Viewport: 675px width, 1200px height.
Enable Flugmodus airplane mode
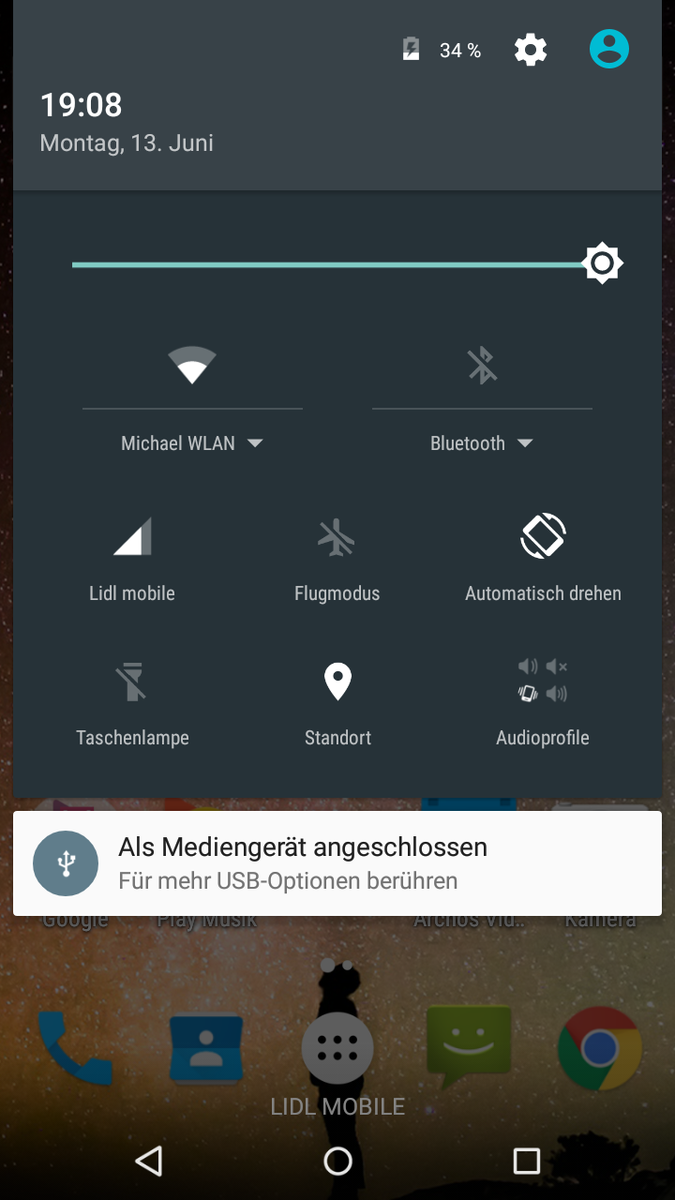tap(337, 555)
